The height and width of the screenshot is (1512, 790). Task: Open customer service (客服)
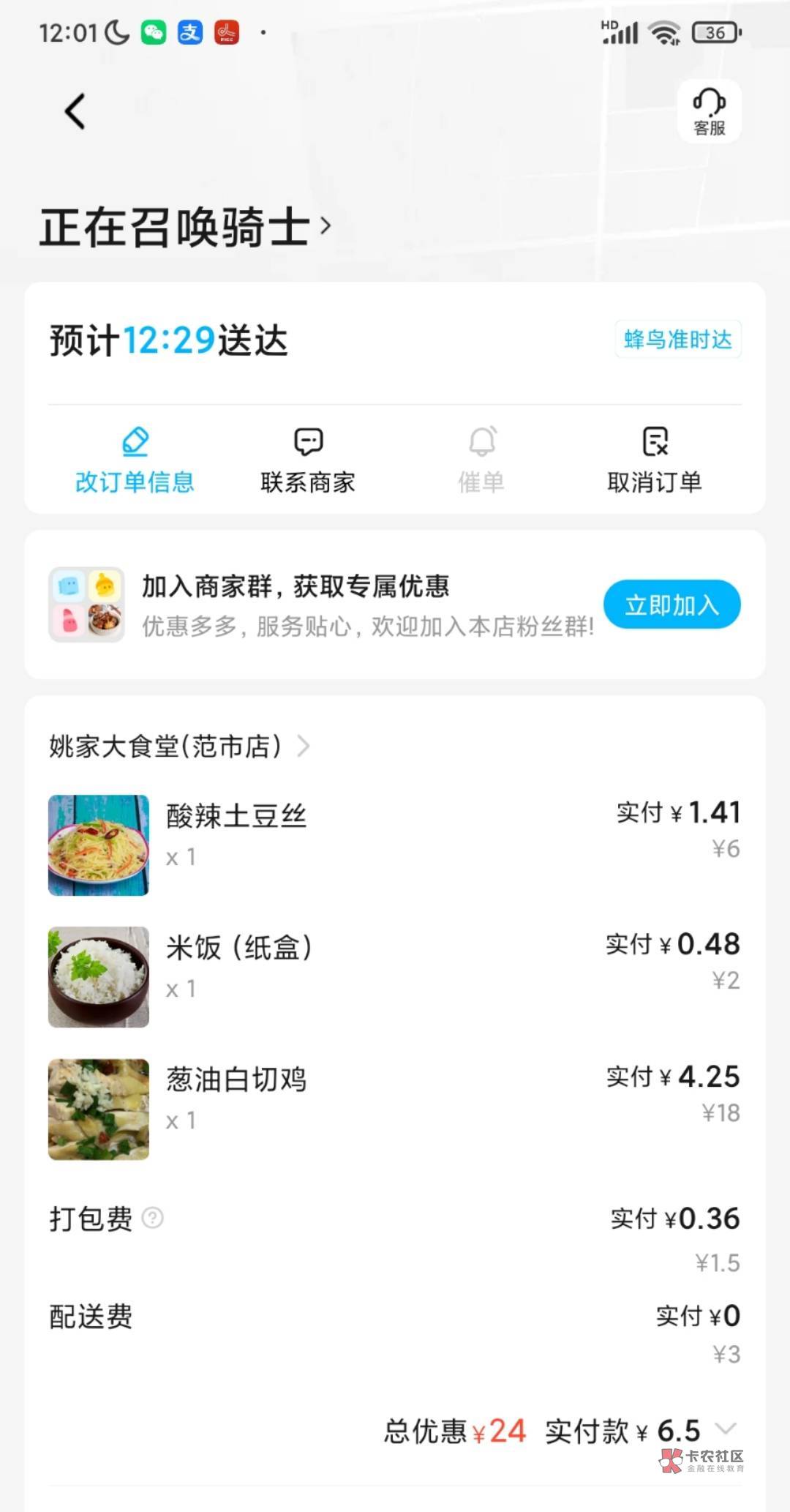(x=709, y=111)
